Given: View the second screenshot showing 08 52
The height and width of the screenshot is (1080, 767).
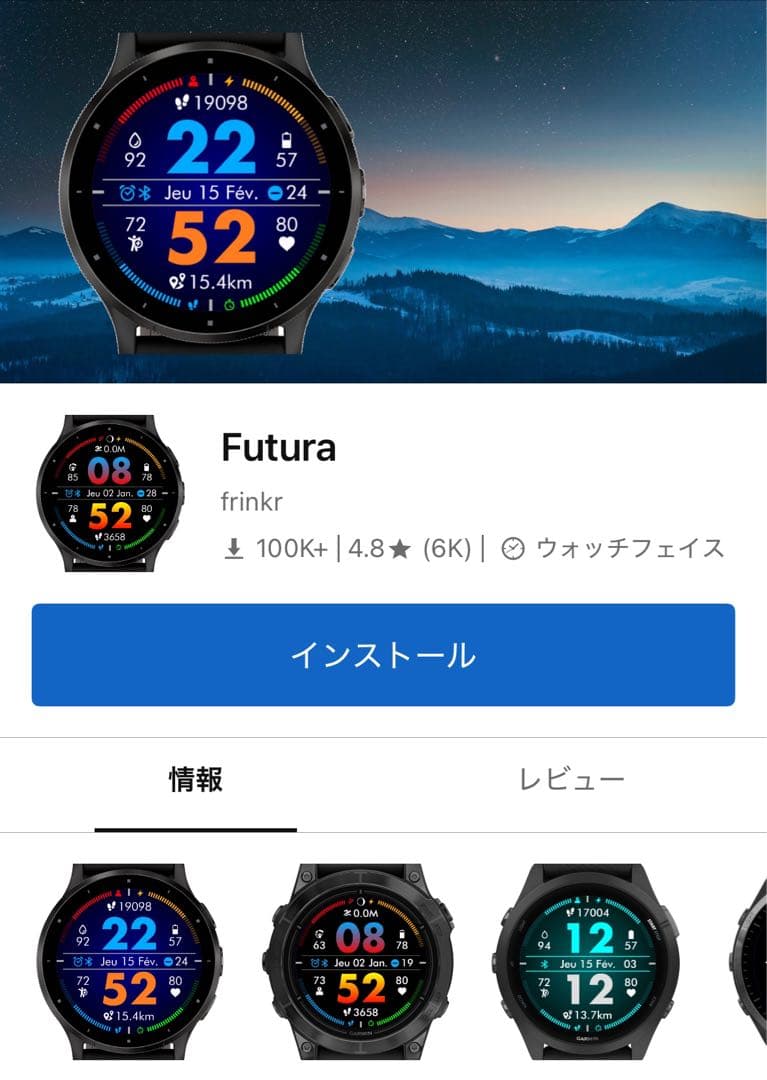Looking at the screenshot, I should pyautogui.click(x=360, y=961).
